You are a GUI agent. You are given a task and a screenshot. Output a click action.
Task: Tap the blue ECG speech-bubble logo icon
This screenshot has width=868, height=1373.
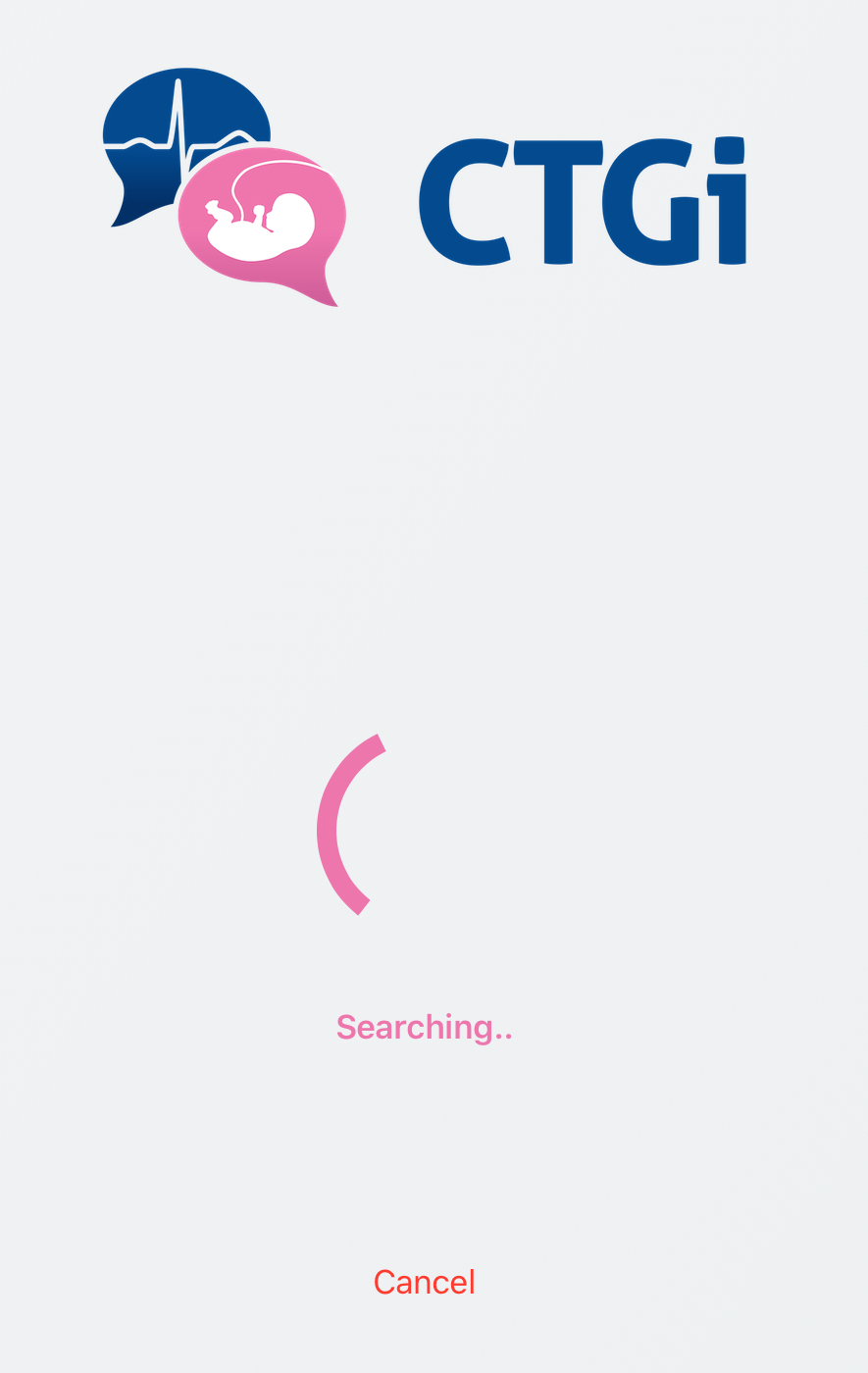[x=167, y=127]
